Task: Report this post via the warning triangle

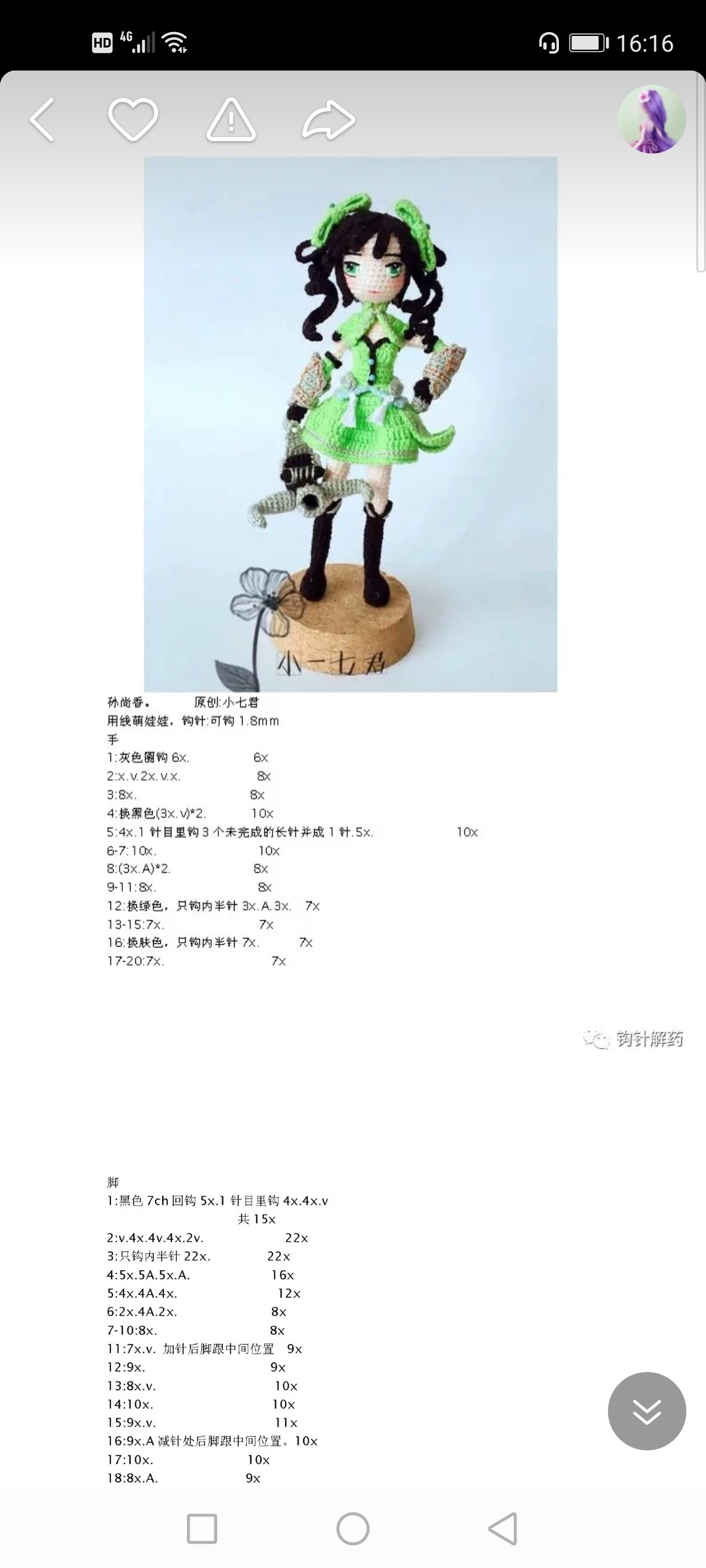Action: 231,120
